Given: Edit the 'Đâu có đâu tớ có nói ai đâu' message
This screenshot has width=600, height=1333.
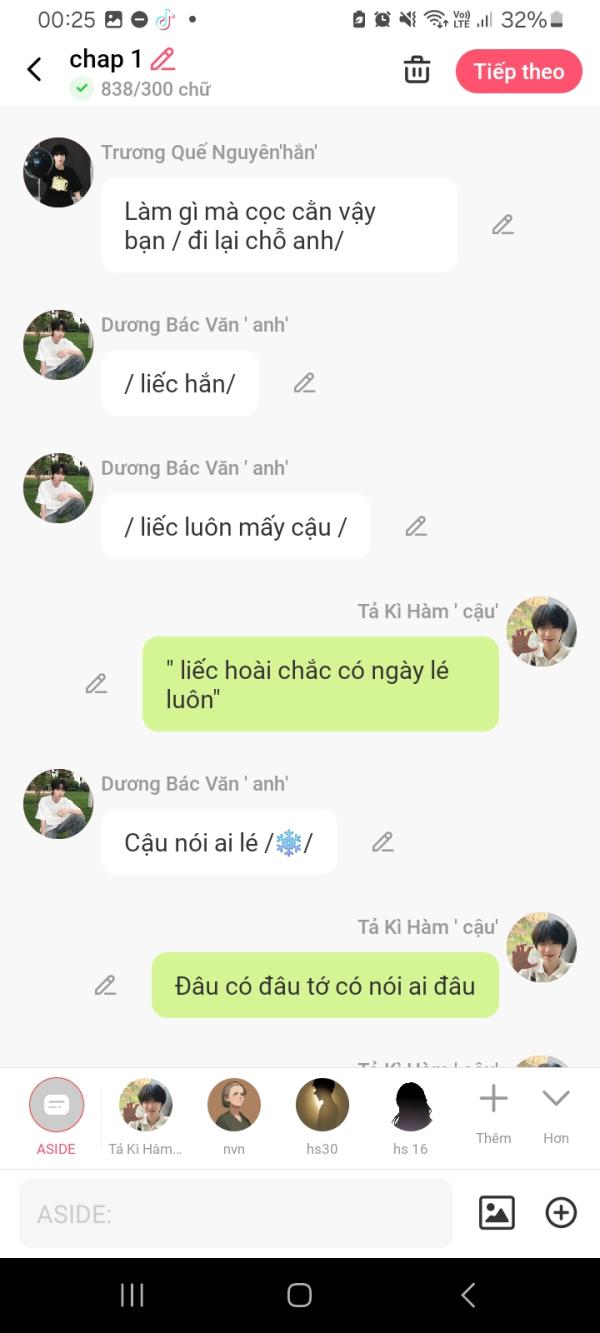Looking at the screenshot, I should (105, 985).
